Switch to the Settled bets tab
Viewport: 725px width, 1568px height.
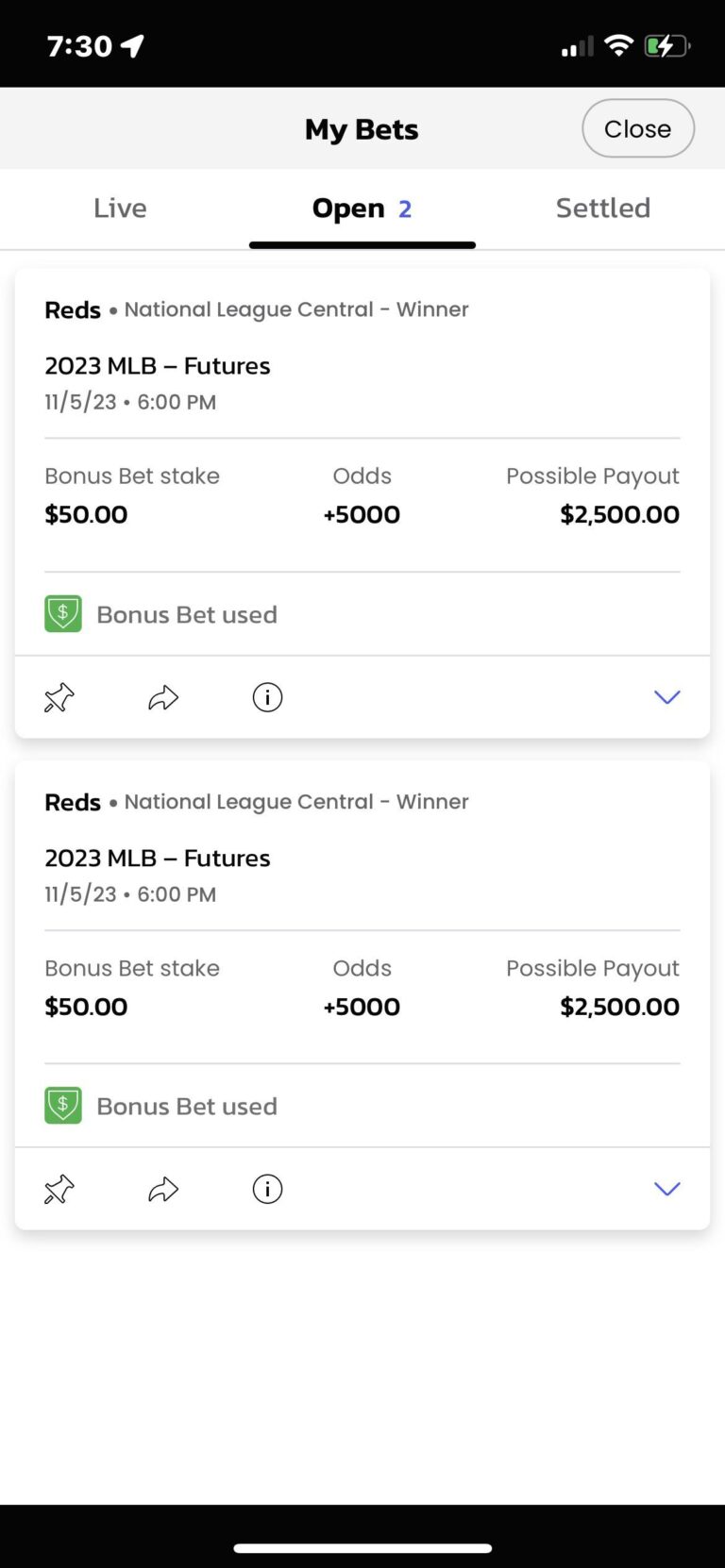coord(602,208)
